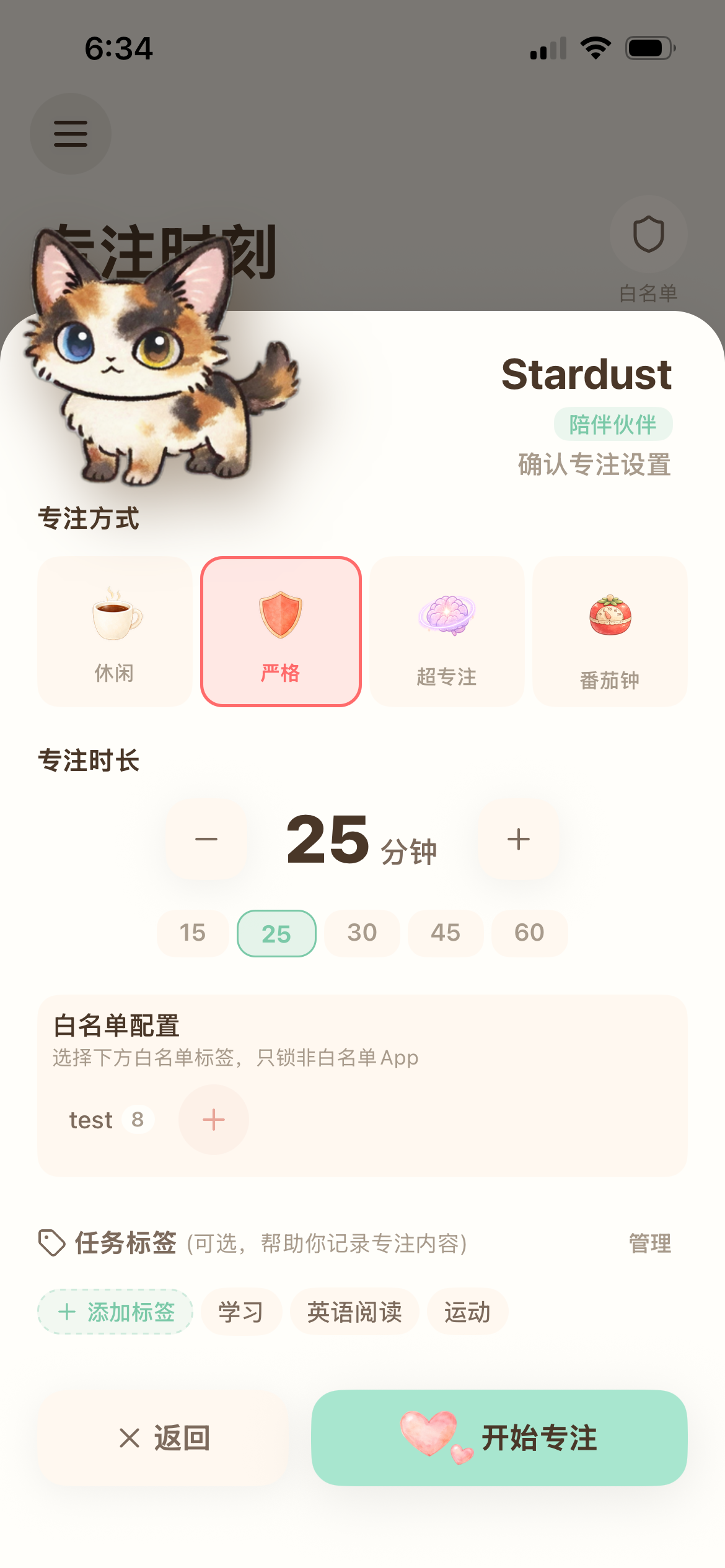Set duration to 30 minutes
Image resolution: width=725 pixels, height=1568 pixels.
pyautogui.click(x=362, y=933)
